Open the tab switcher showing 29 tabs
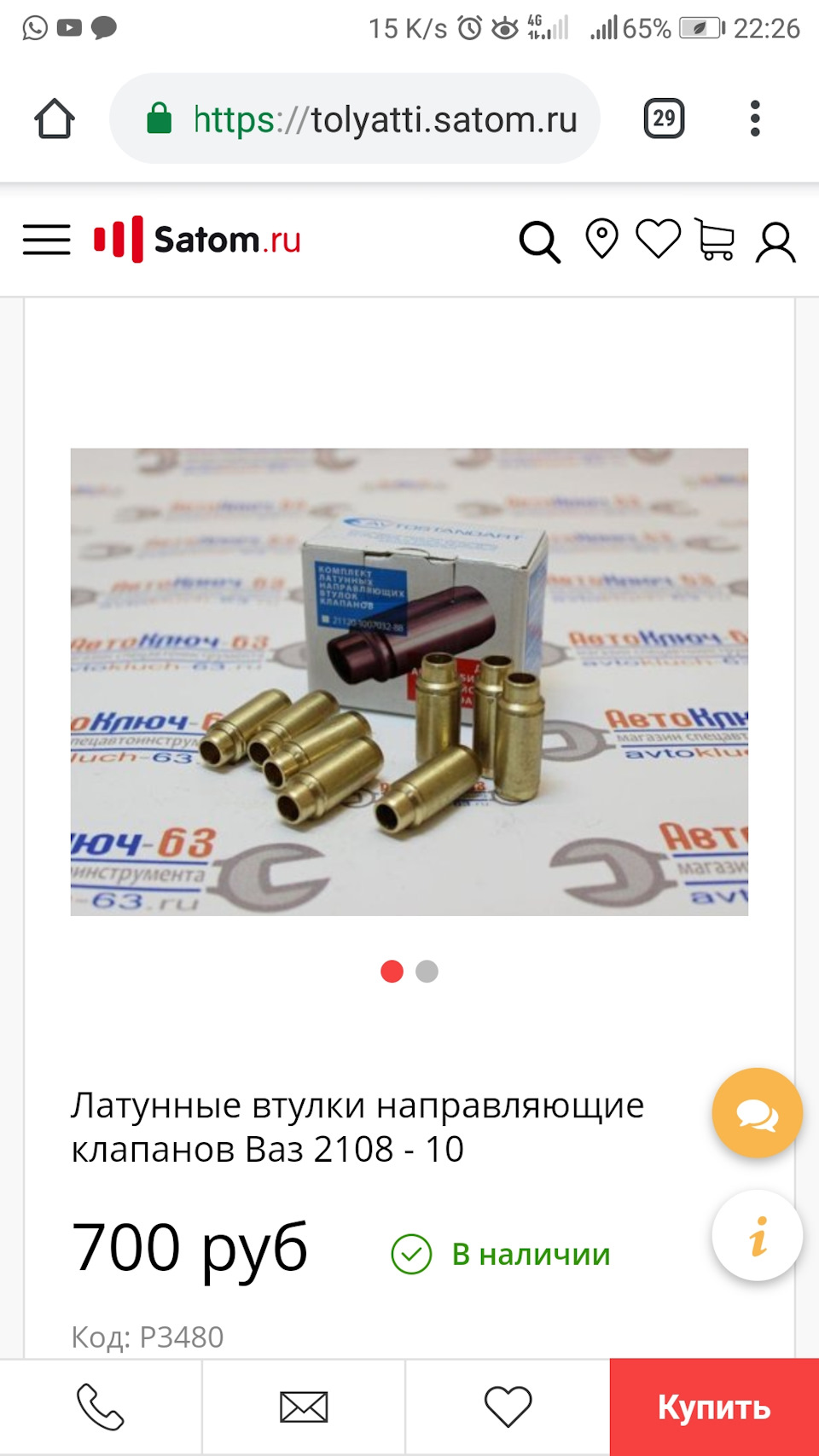 point(664,119)
